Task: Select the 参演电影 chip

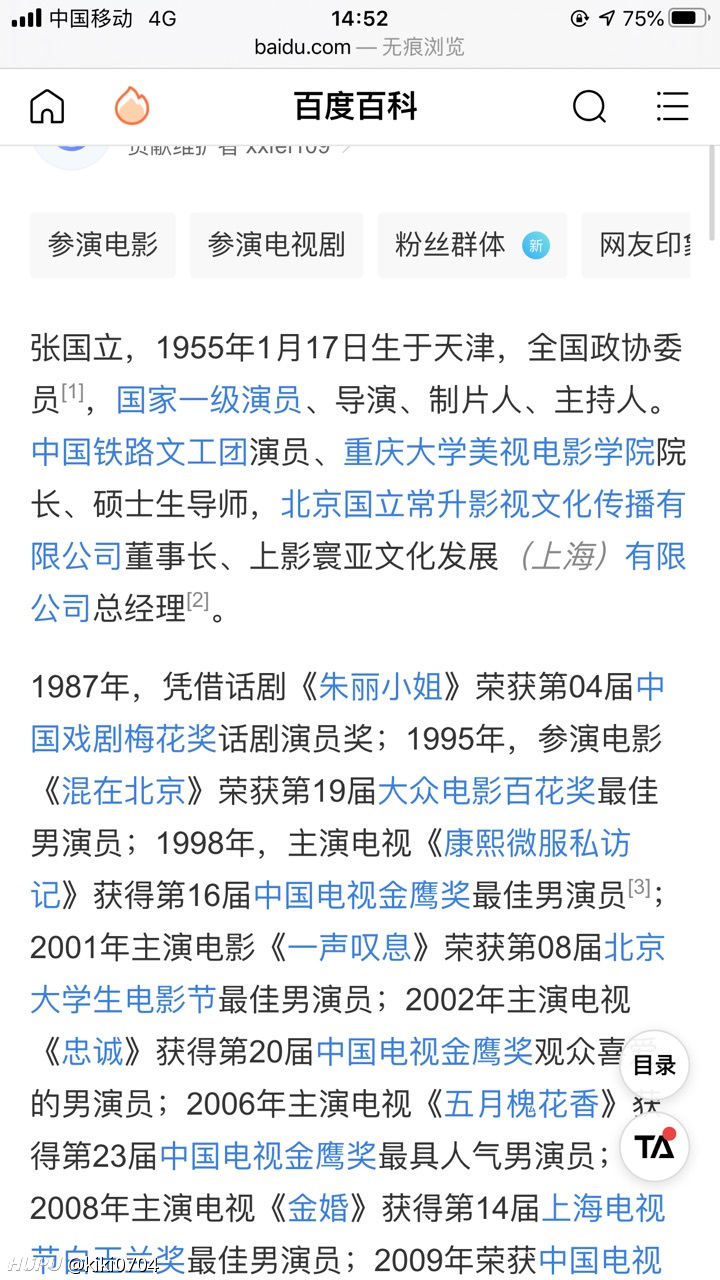Action: point(103,245)
